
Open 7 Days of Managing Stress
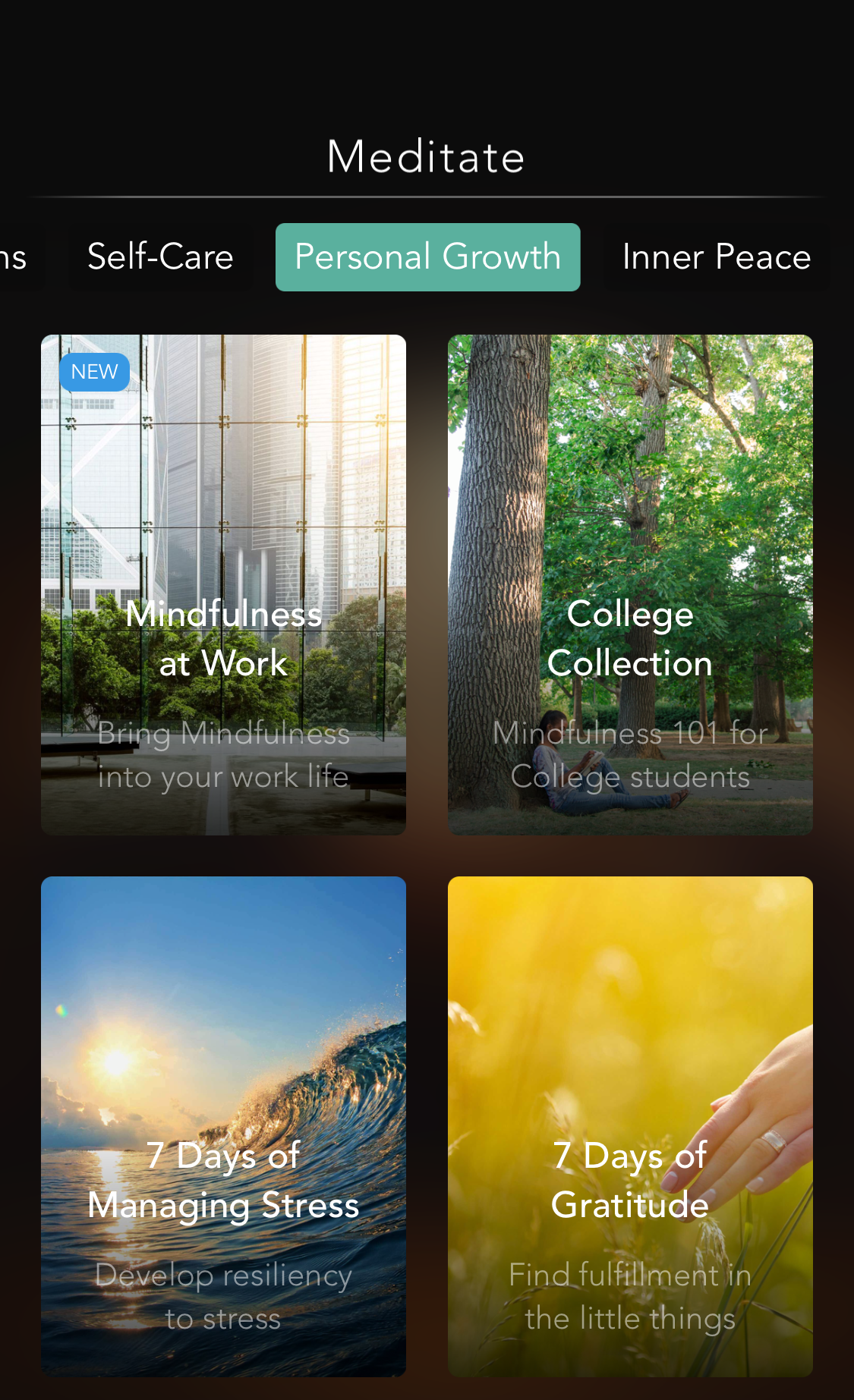[x=223, y=1127]
